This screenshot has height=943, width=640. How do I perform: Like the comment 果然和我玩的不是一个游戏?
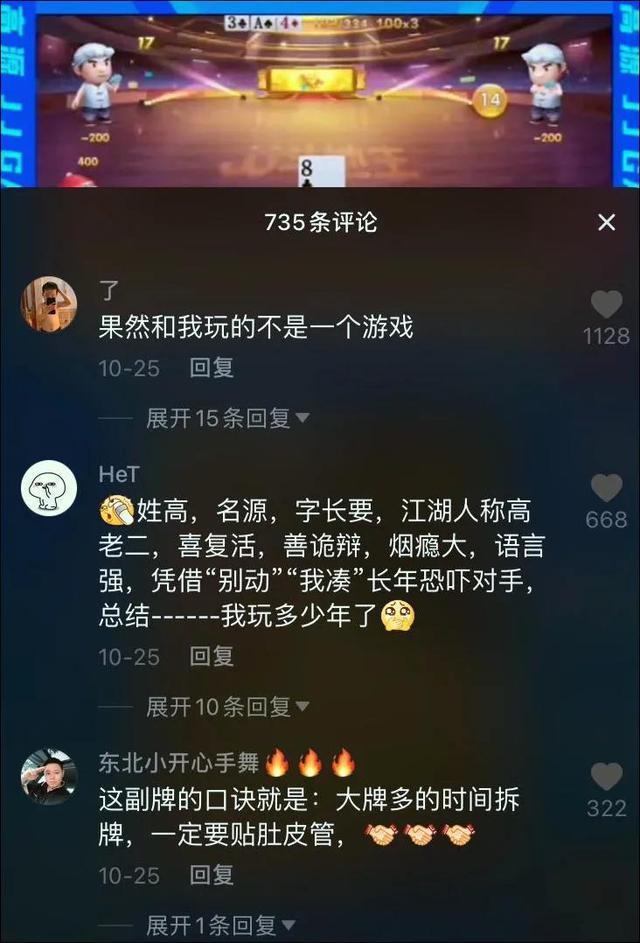[606, 305]
